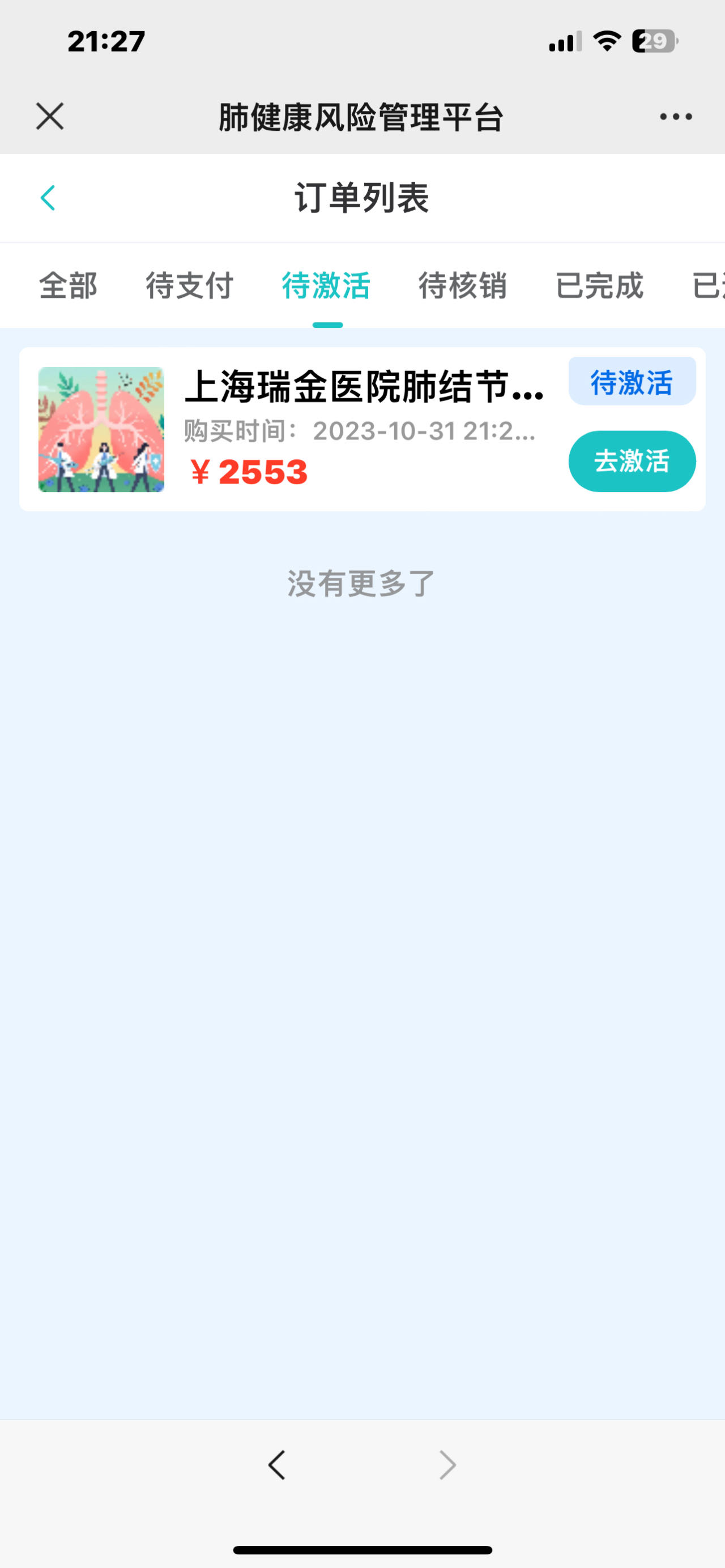The height and width of the screenshot is (1568, 725).
Task: Open the three-dot overflow menu
Action: [676, 116]
